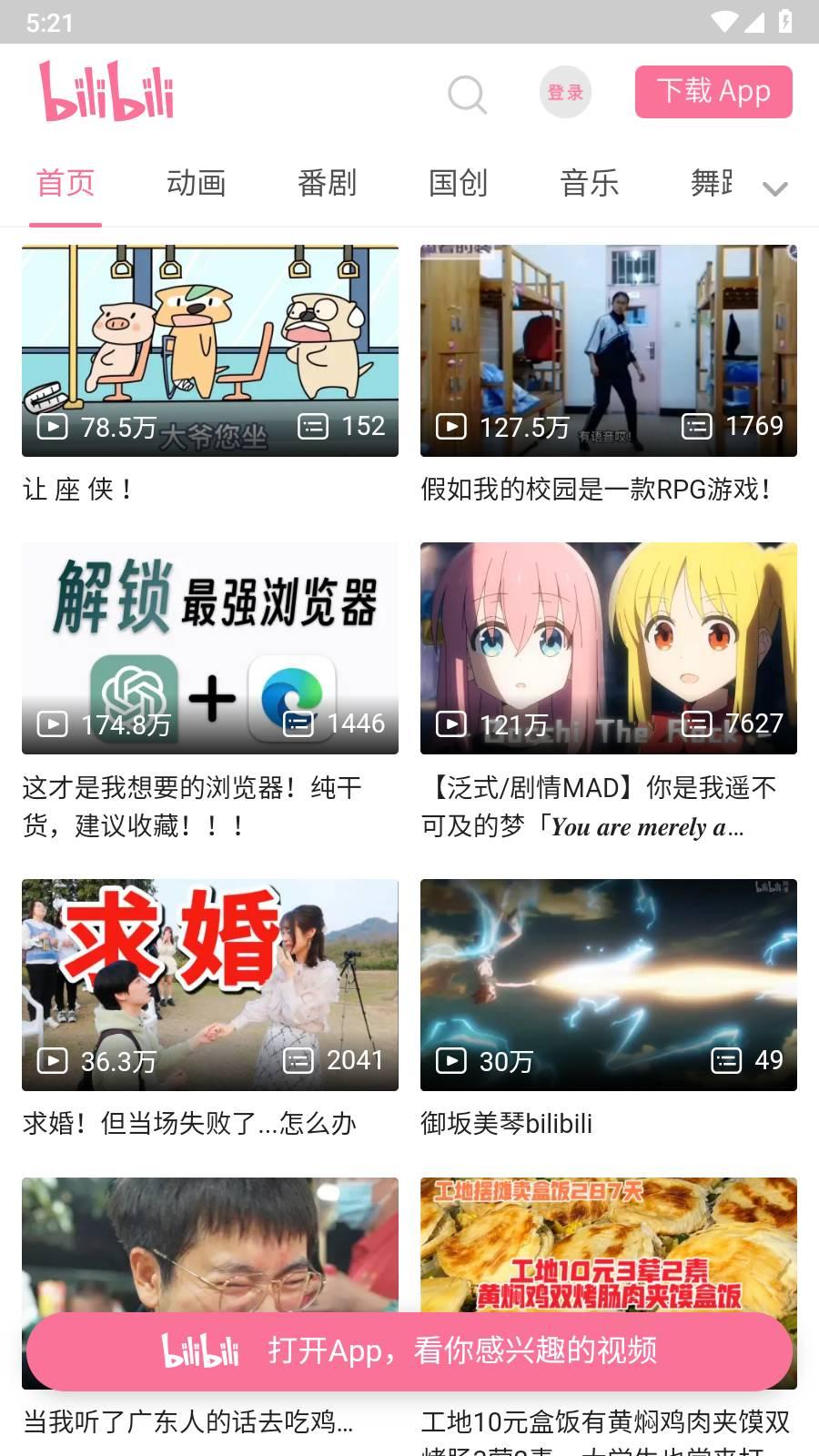The width and height of the screenshot is (819, 1456).
Task: Click the bilibili pink logo
Action: click(107, 91)
